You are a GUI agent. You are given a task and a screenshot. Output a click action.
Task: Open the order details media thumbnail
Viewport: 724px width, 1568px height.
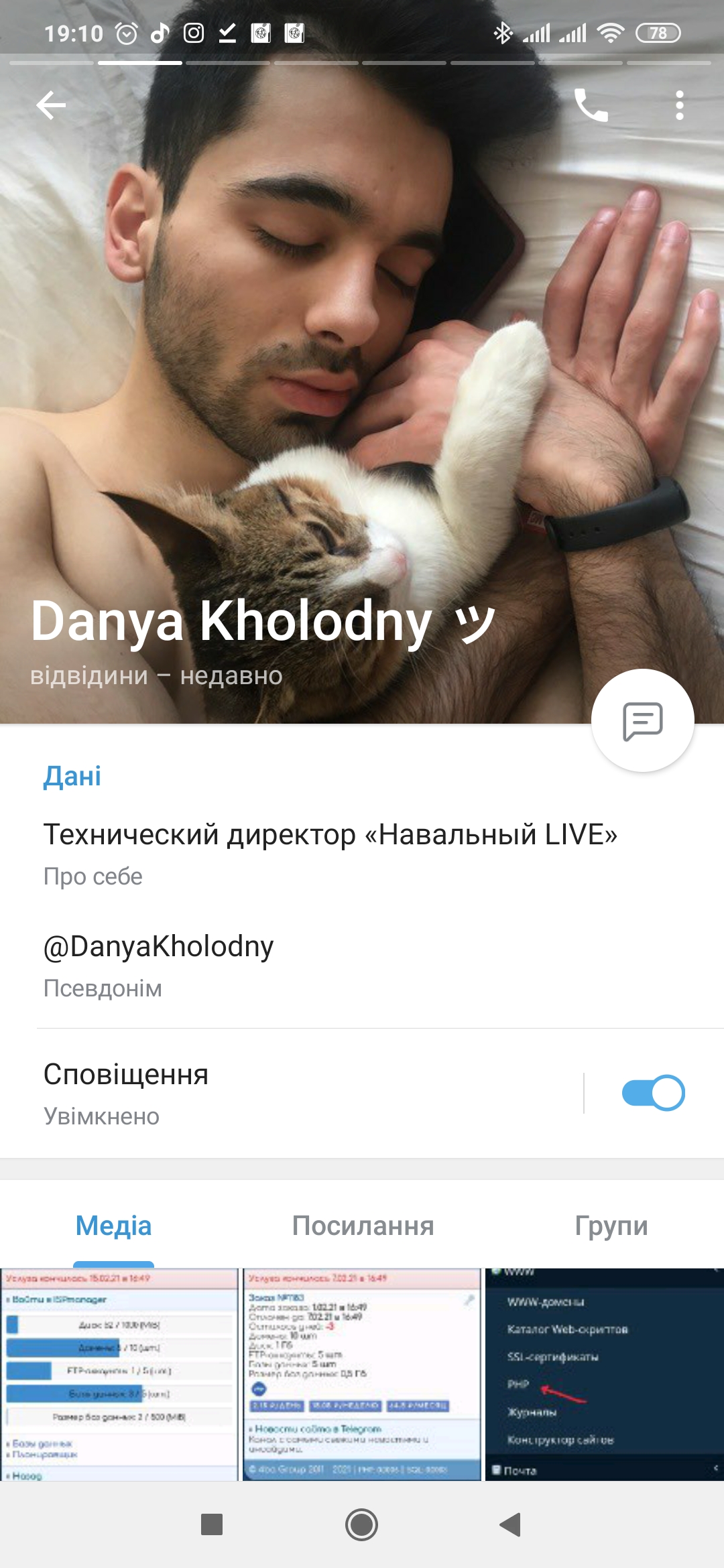361,1374
